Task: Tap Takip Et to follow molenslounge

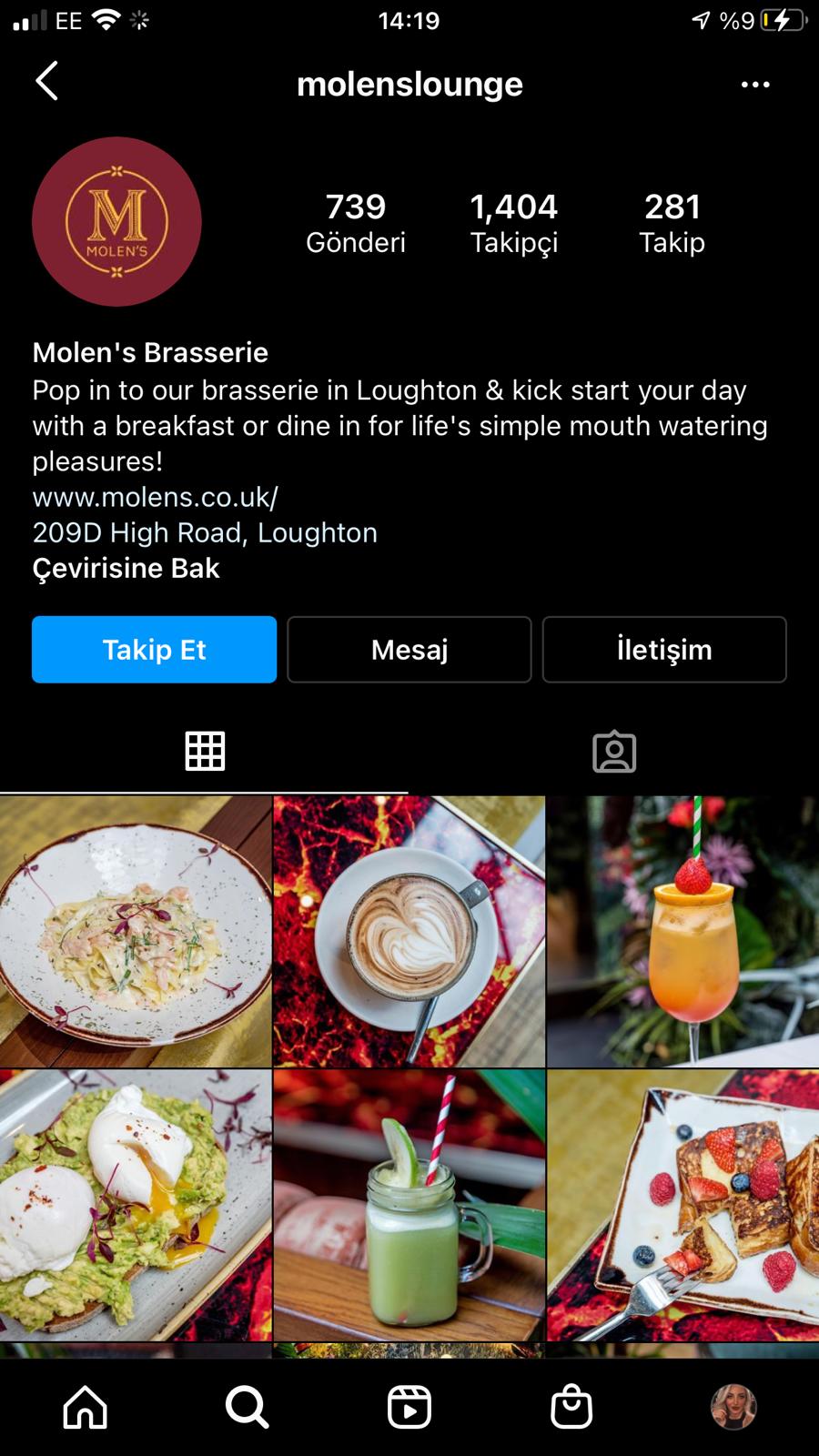Action: tap(154, 650)
